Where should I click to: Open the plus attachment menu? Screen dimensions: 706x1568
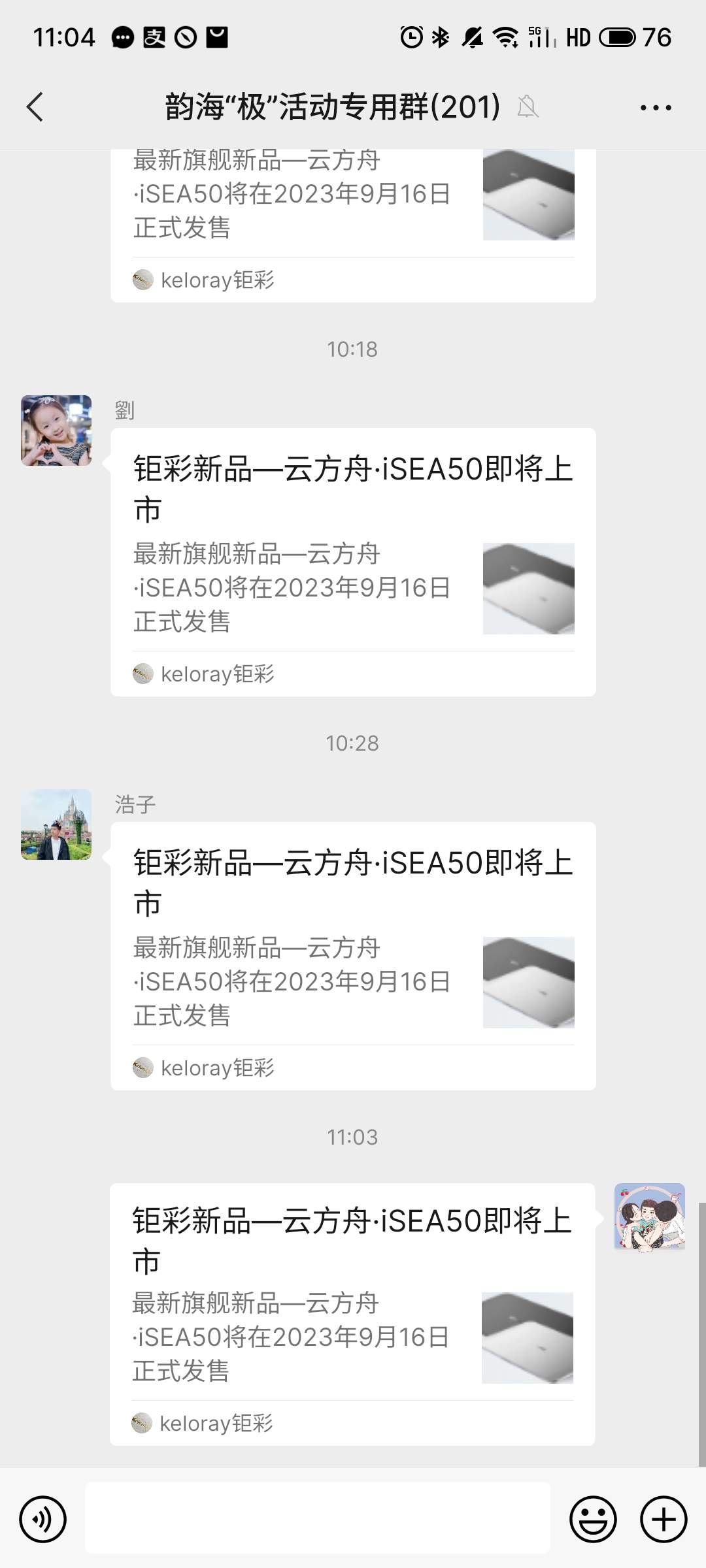pos(664,1519)
